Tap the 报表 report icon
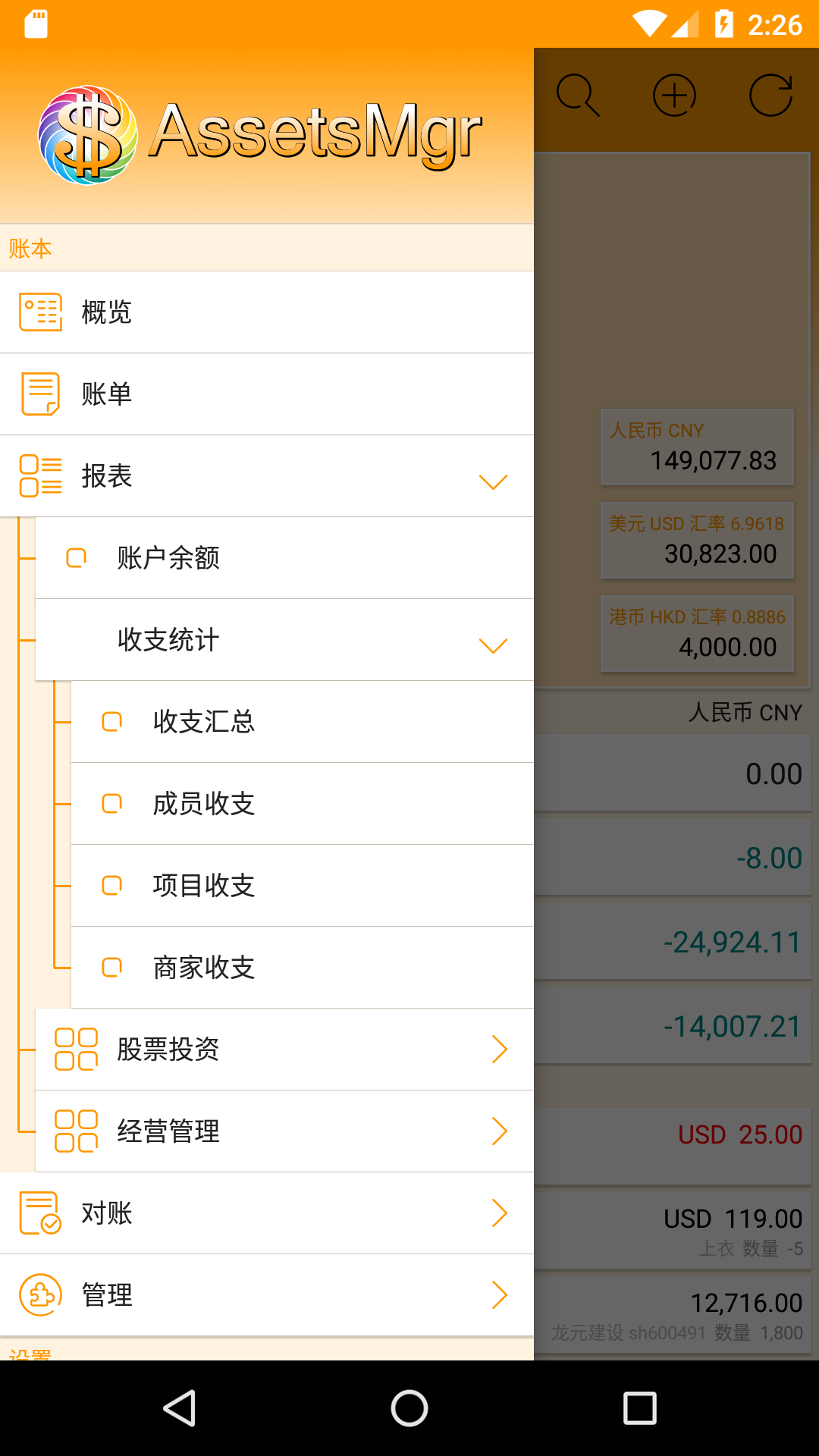This screenshot has height=1456, width=819. 40,476
